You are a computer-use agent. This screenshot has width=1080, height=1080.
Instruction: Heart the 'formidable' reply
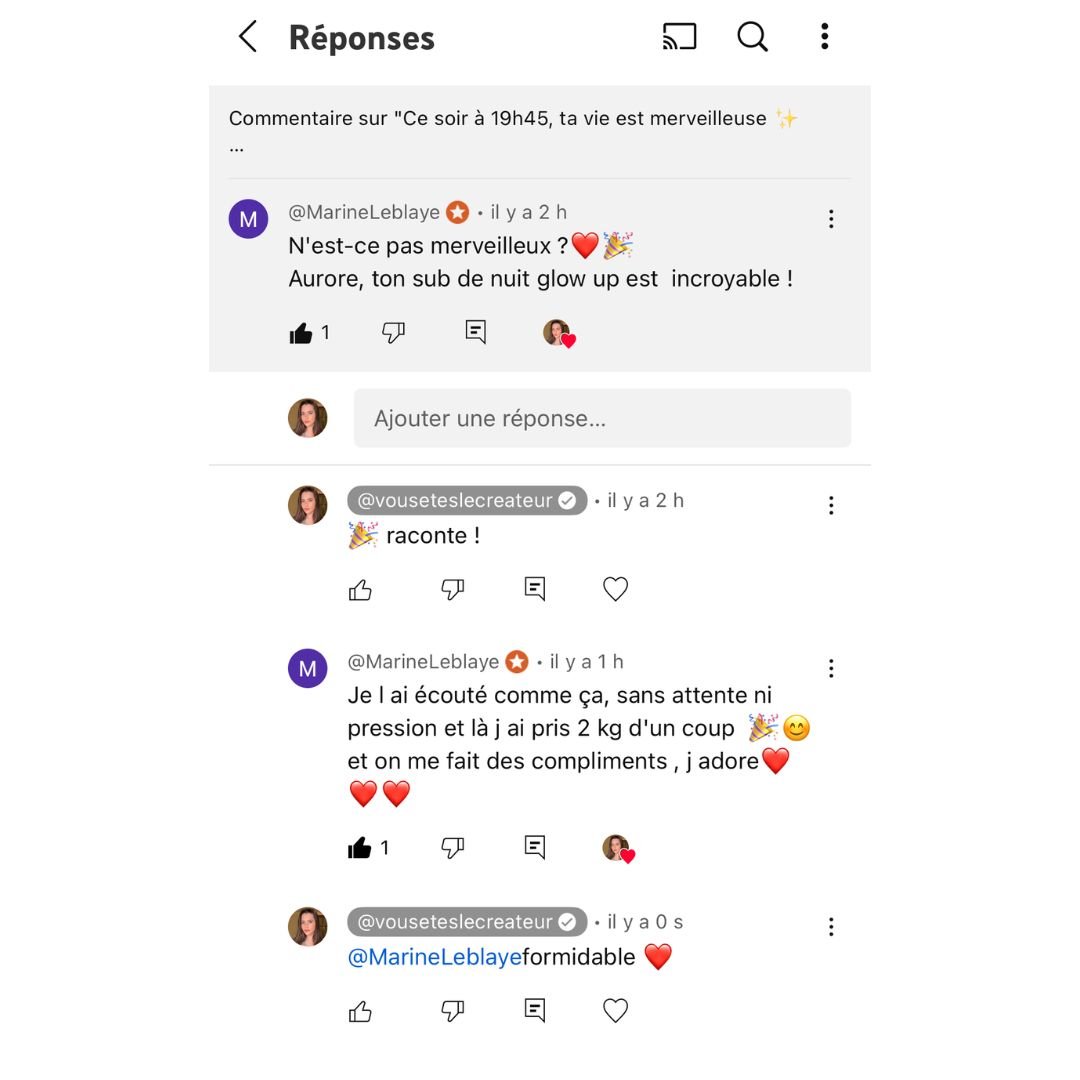(x=615, y=1011)
